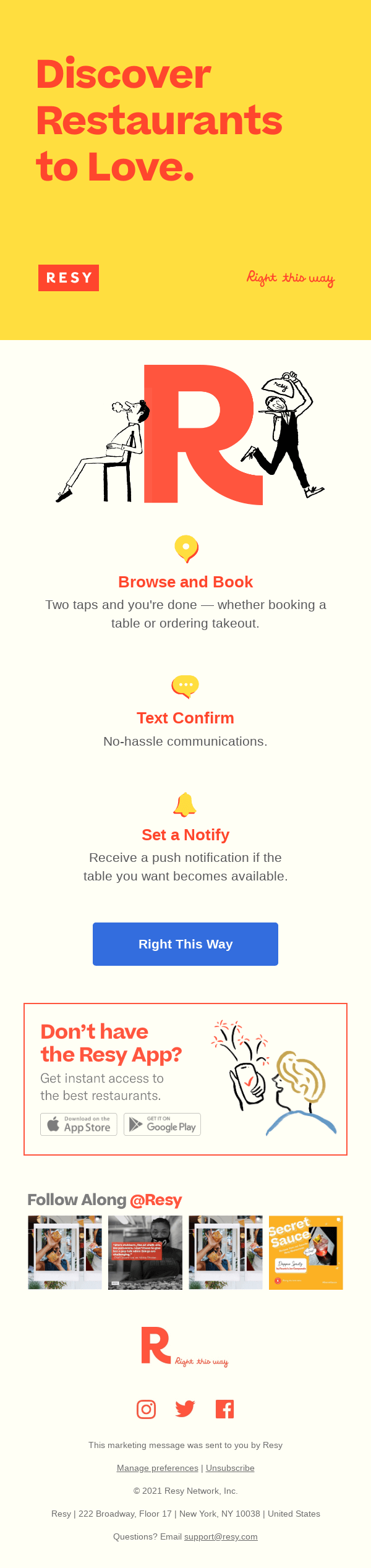Open the @Resy handle link
Image resolution: width=371 pixels, height=1568 pixels.
click(156, 1200)
